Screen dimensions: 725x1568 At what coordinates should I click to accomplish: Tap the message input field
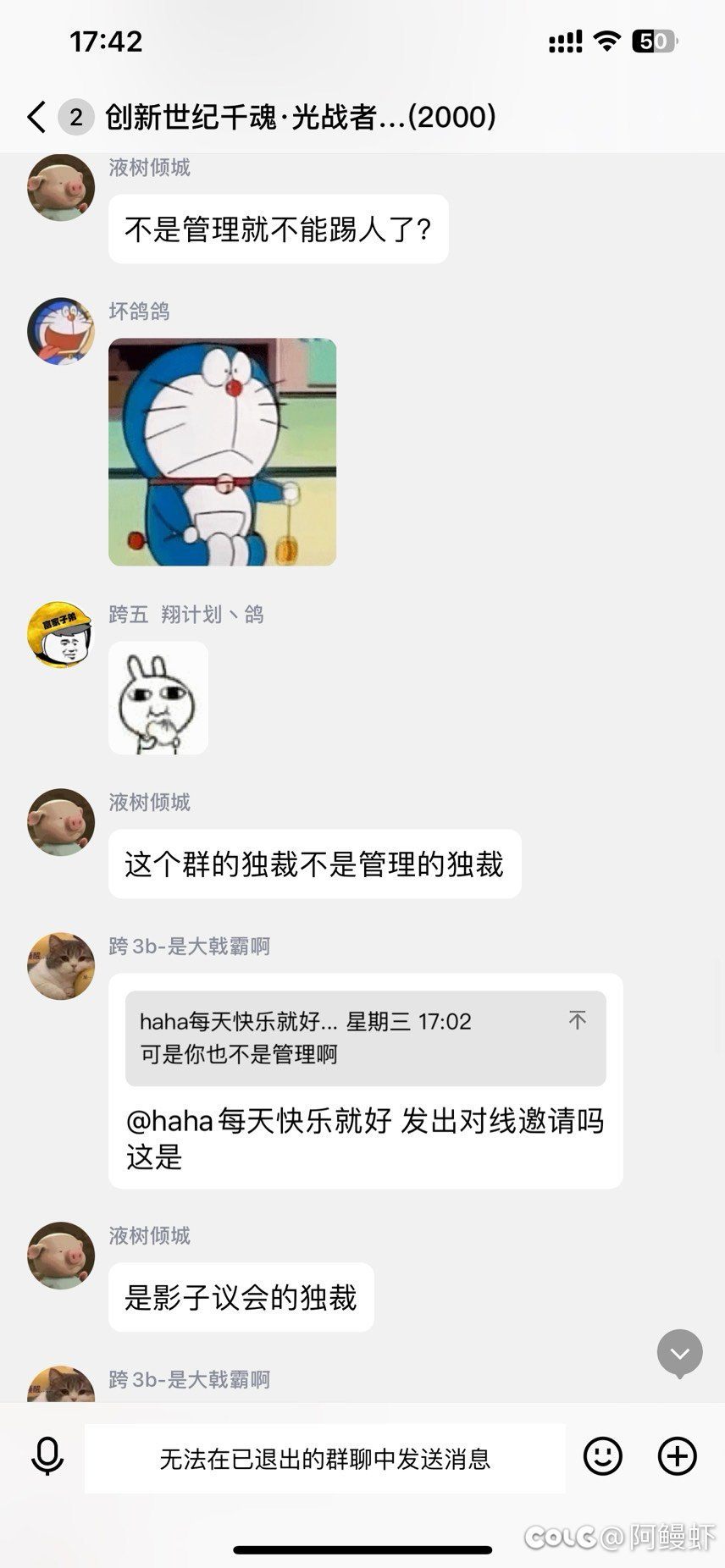325,1458
